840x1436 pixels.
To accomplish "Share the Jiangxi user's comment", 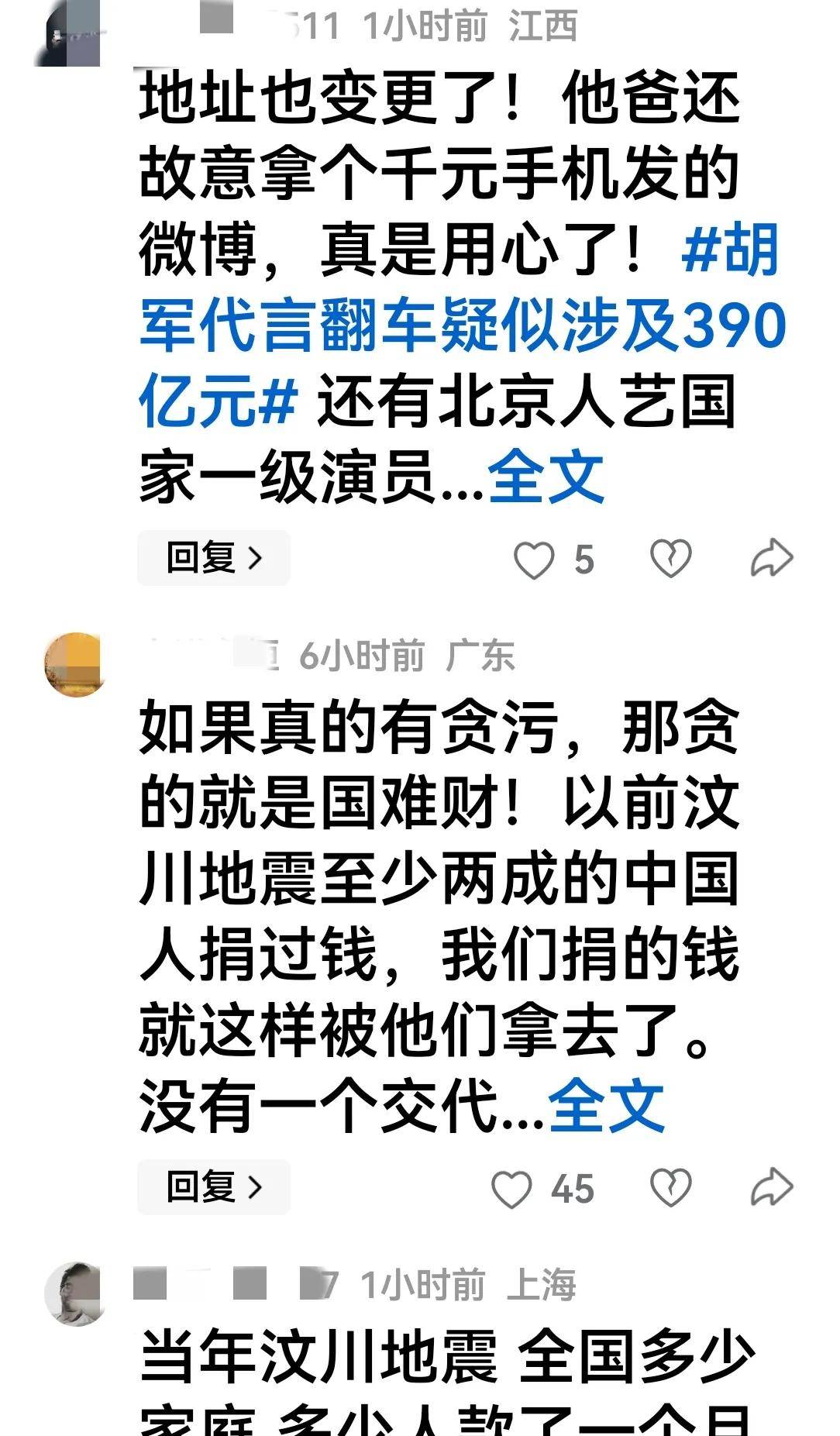I will 772,559.
